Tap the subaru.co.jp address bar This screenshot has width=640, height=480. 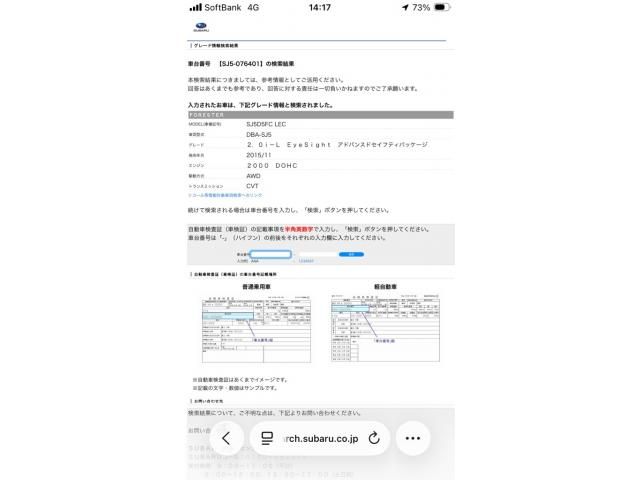(x=318, y=438)
